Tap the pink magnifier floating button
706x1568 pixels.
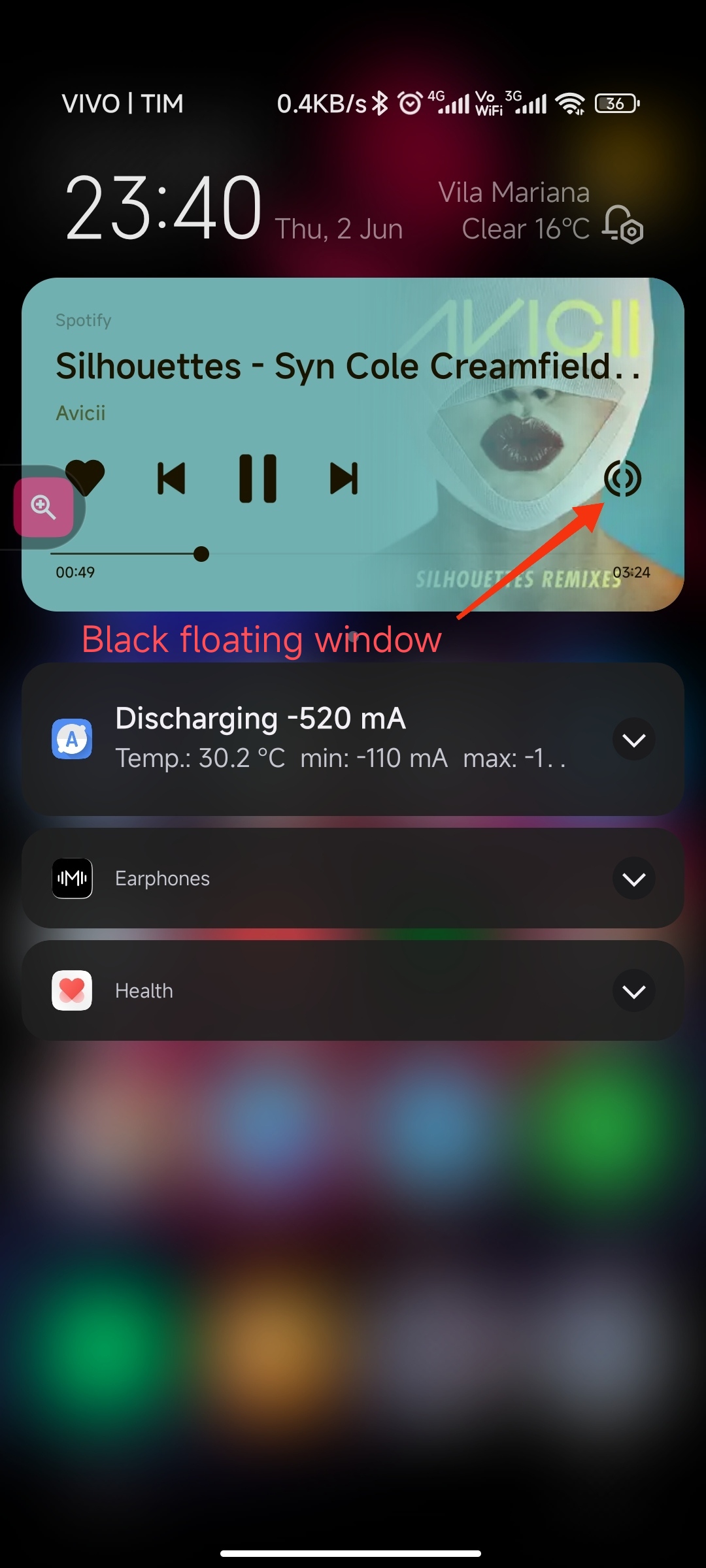click(44, 507)
